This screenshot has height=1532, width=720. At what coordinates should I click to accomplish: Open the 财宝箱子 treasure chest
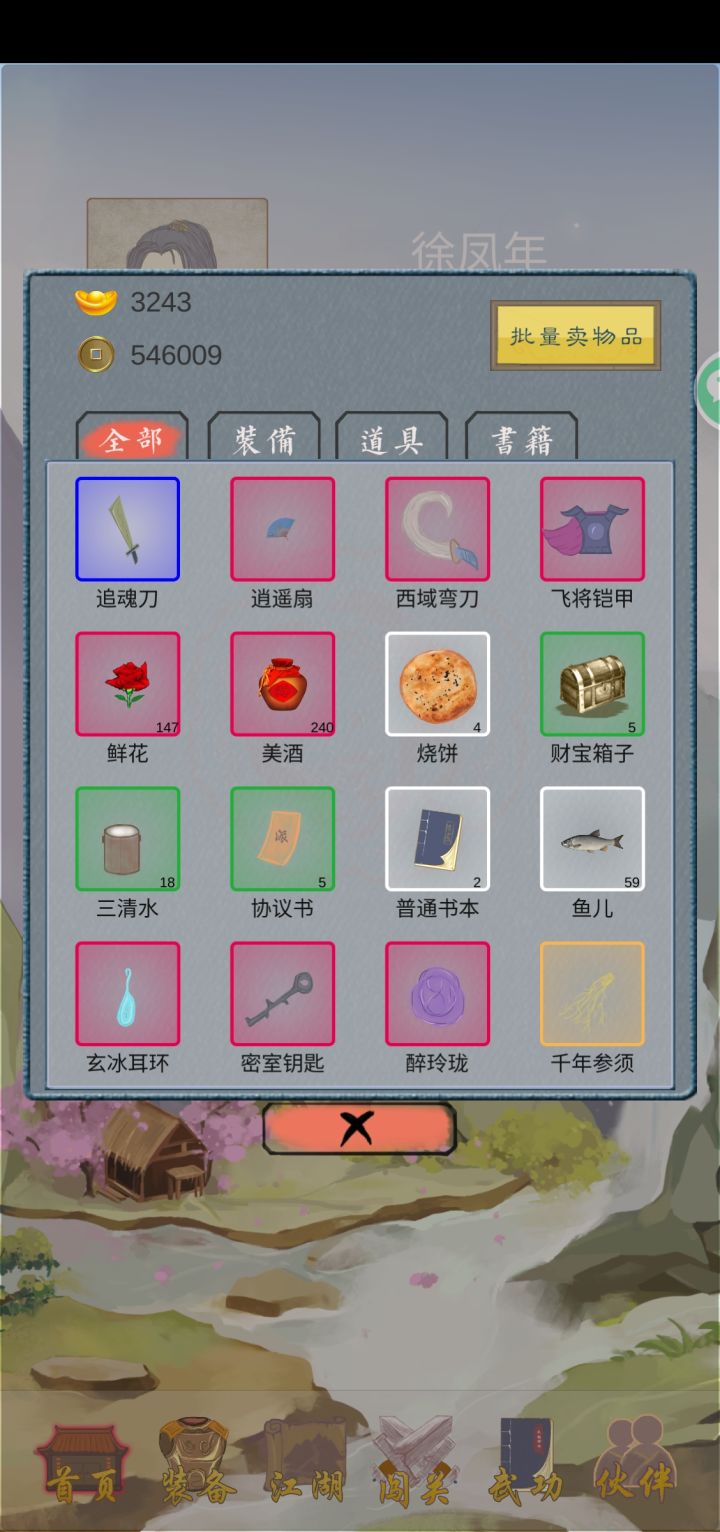(591, 683)
